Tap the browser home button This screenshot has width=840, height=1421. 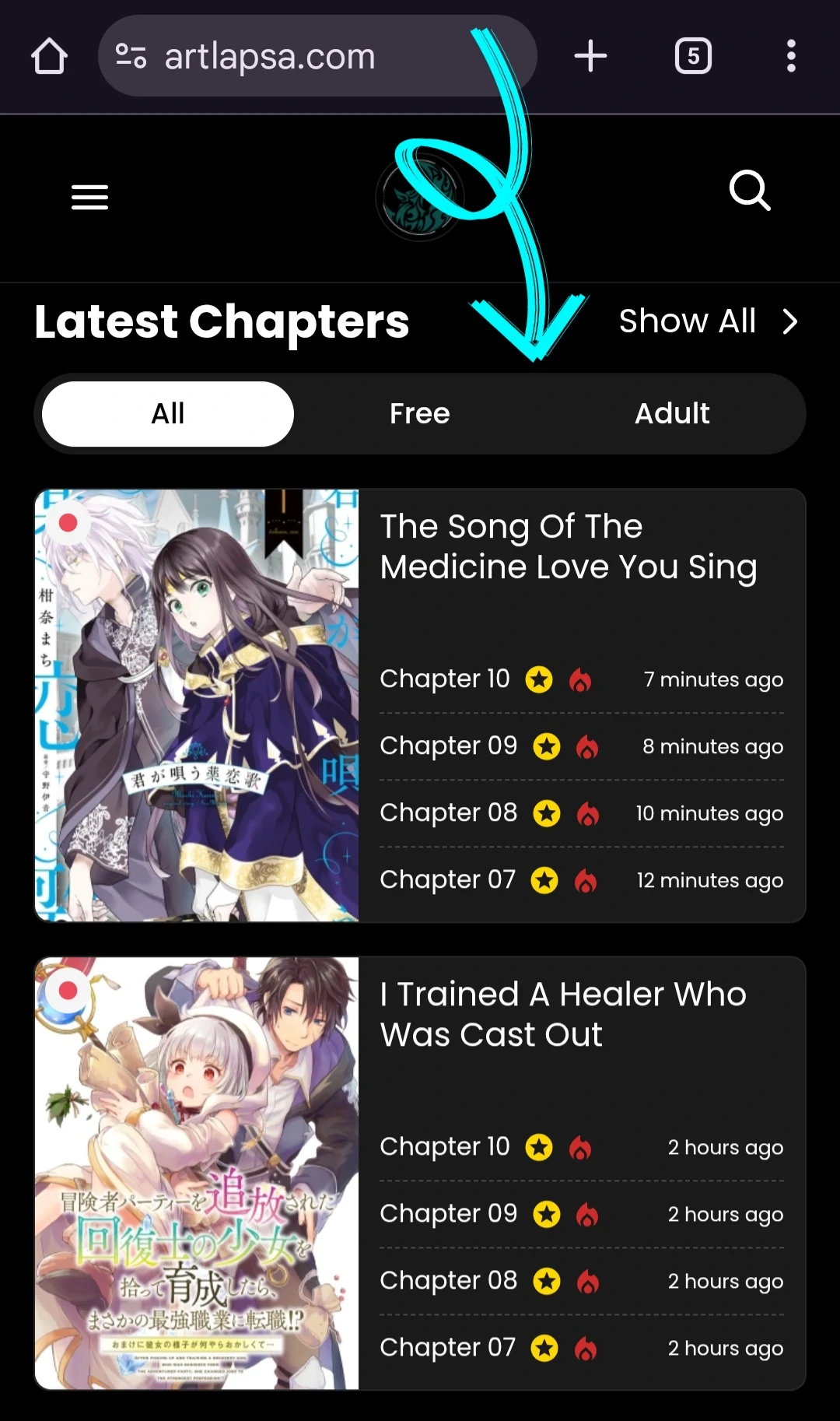[x=49, y=56]
